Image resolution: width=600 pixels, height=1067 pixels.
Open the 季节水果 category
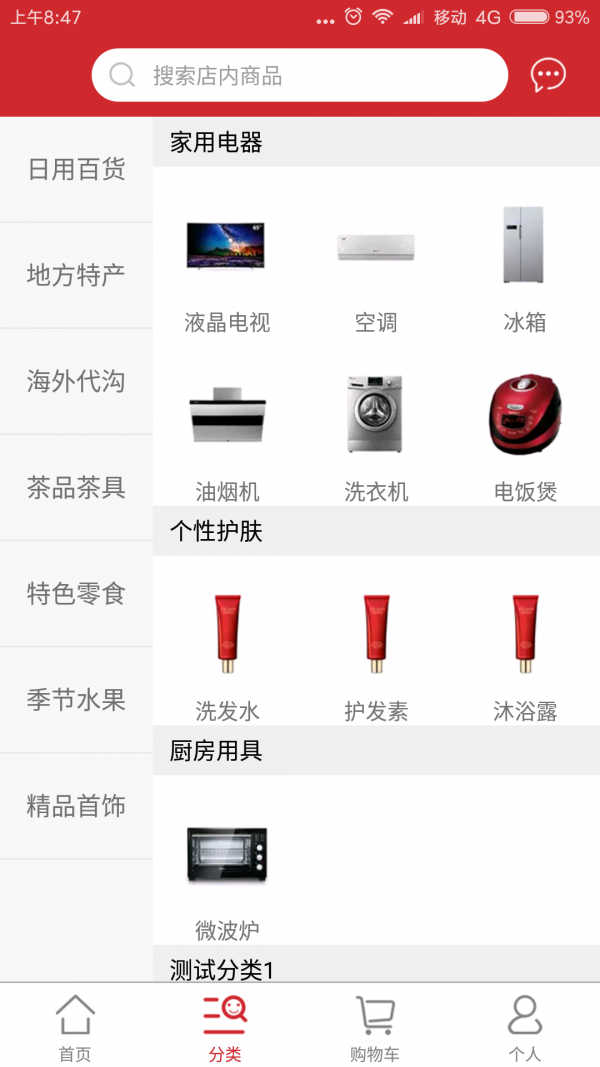[76, 699]
